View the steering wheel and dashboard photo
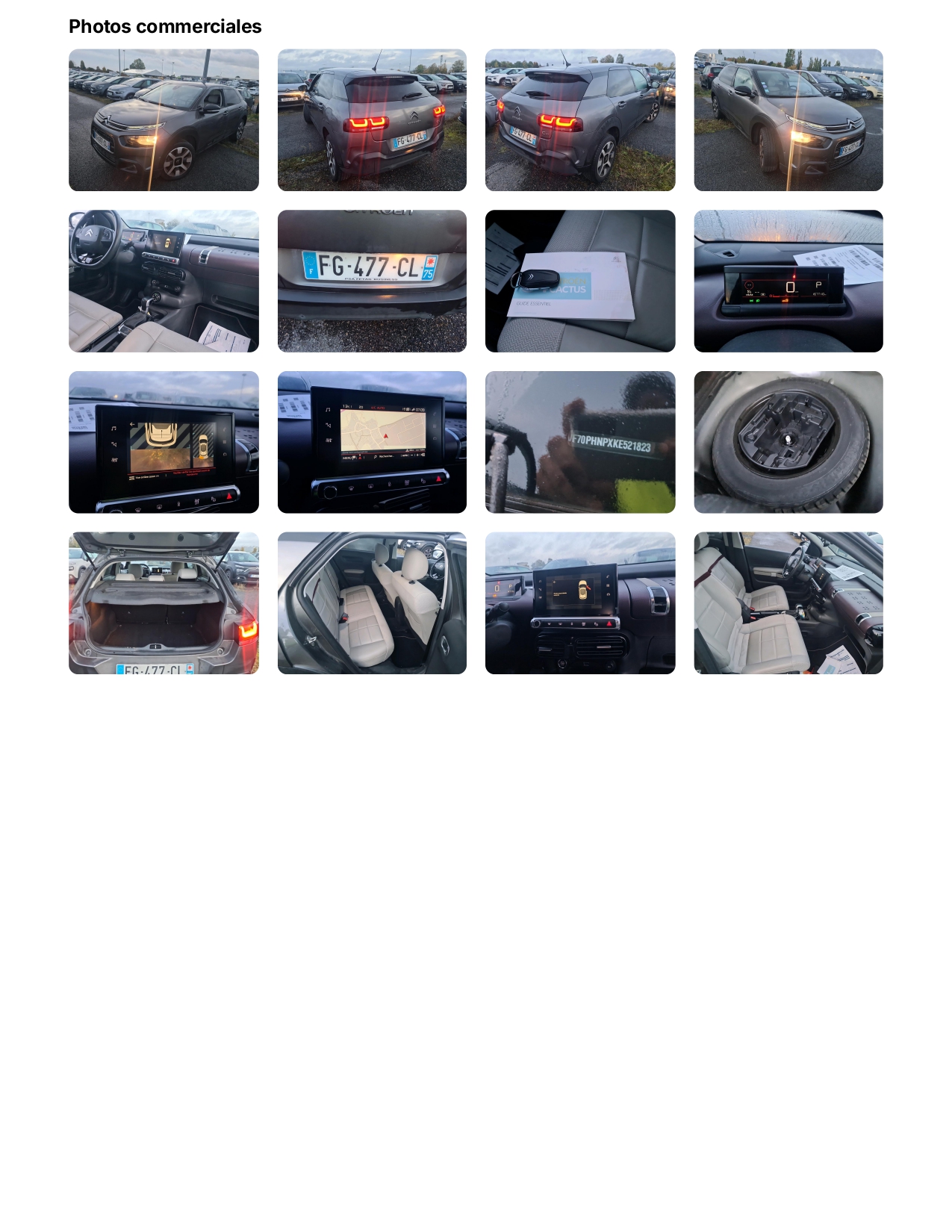952x1232 pixels. 164,281
